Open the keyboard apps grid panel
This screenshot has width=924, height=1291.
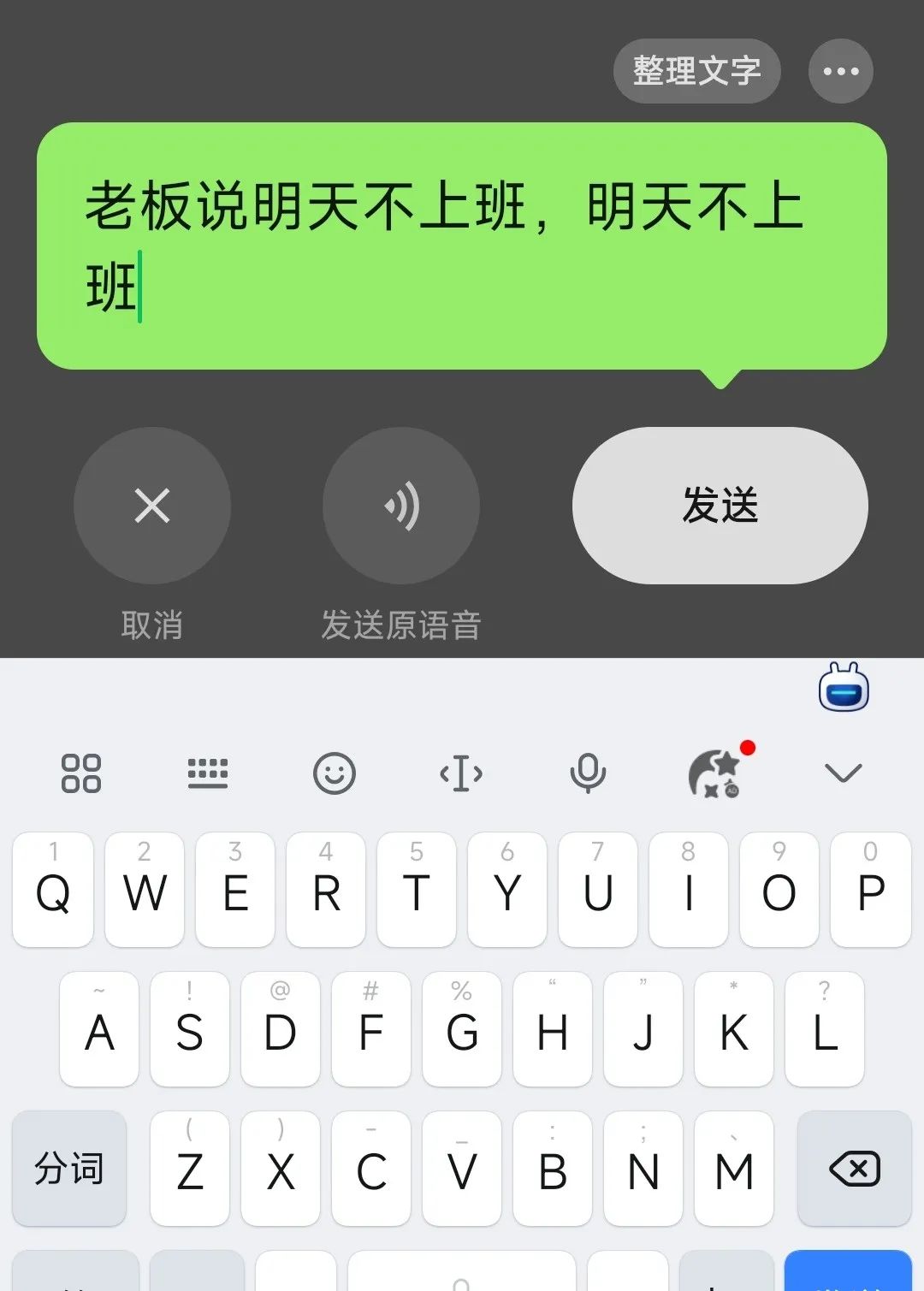click(x=81, y=773)
